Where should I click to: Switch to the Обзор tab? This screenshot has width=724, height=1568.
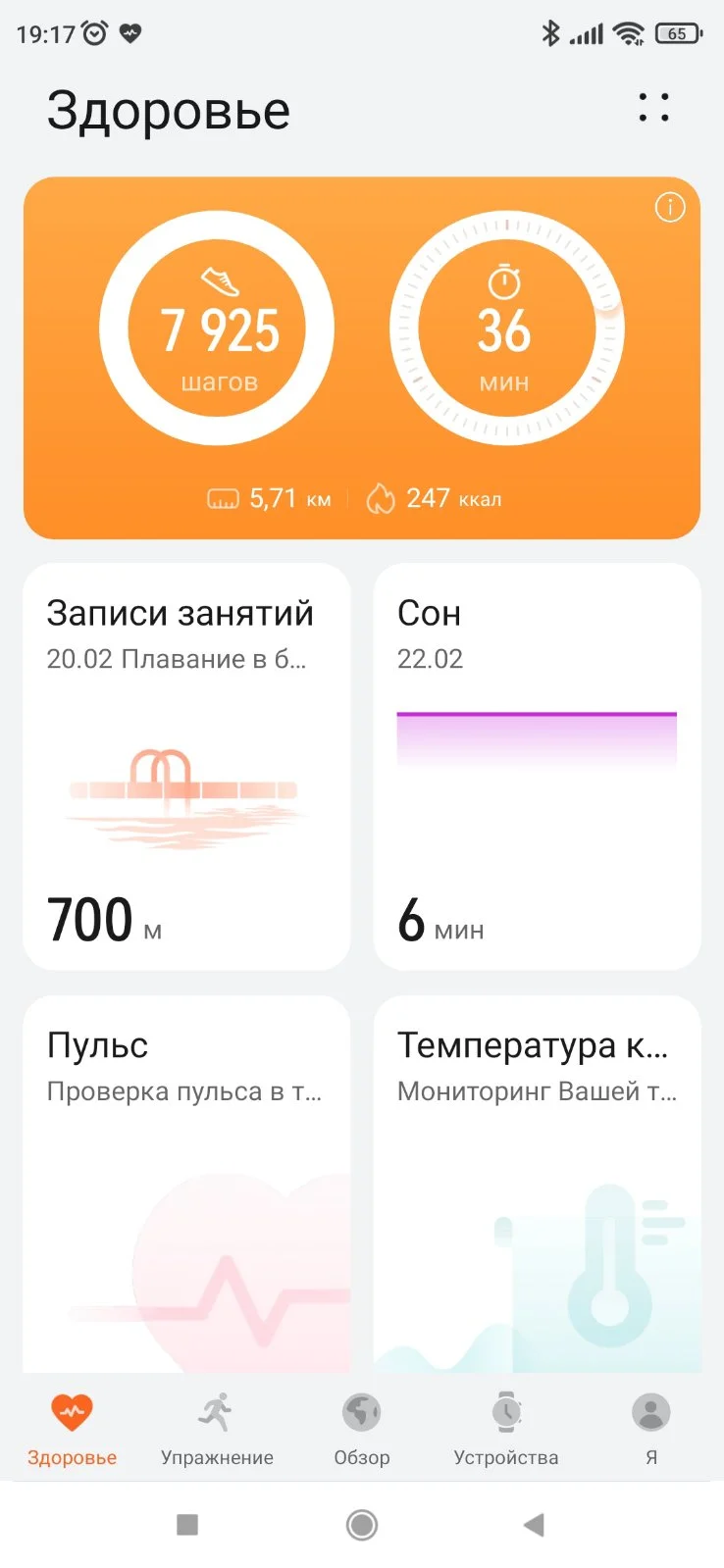click(x=362, y=1429)
